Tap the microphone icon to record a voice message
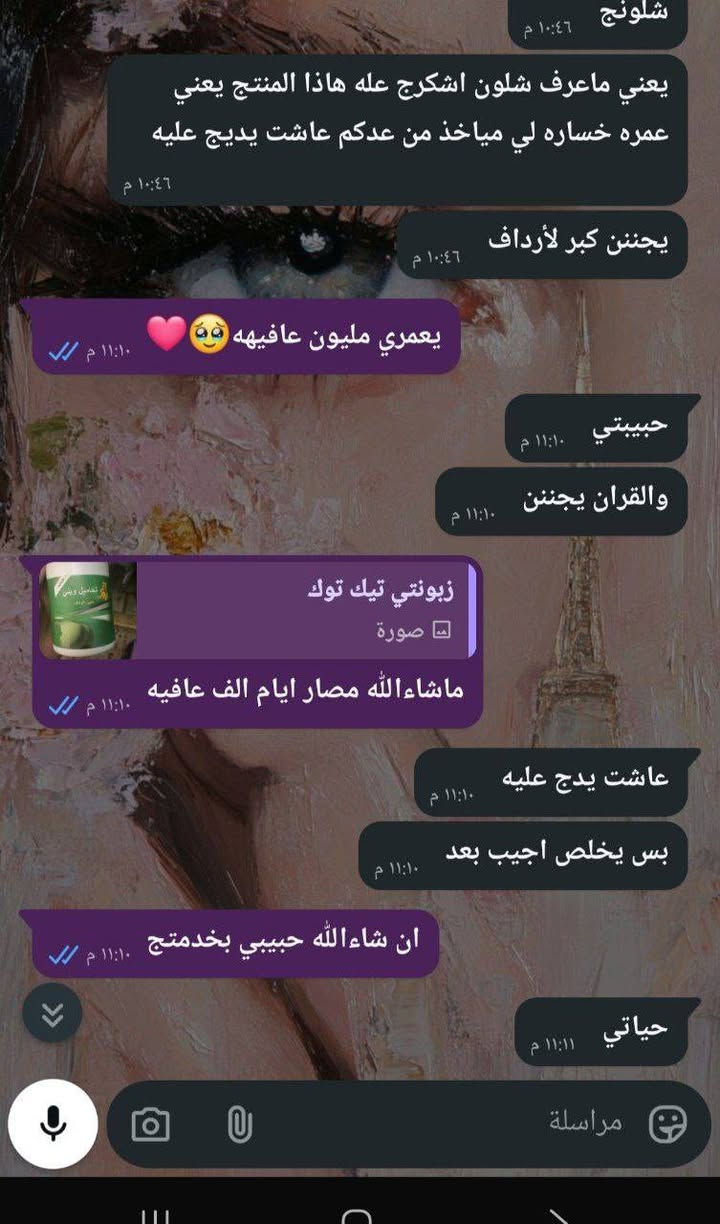This screenshot has height=1224, width=720. pos(53,1124)
